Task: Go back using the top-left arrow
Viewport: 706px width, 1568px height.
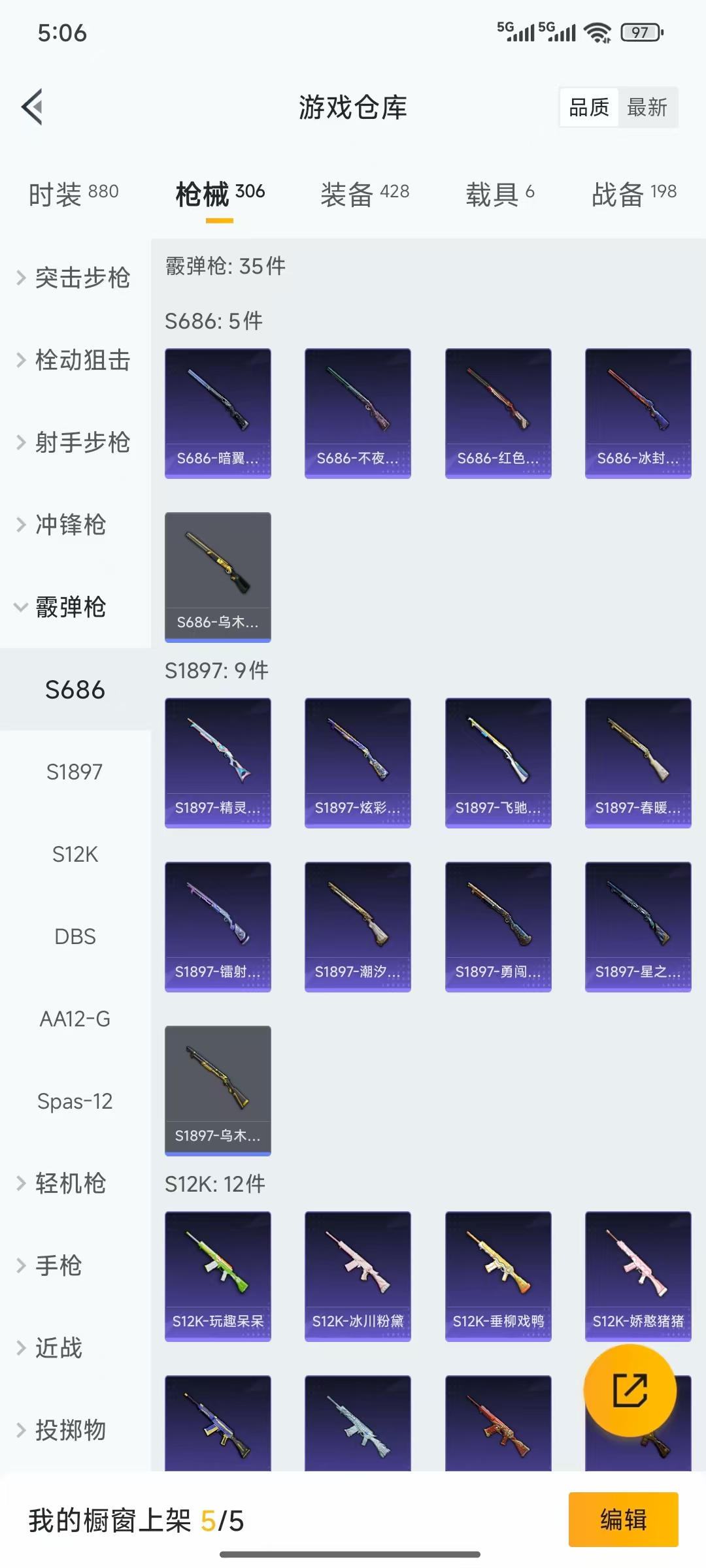Action: click(33, 106)
